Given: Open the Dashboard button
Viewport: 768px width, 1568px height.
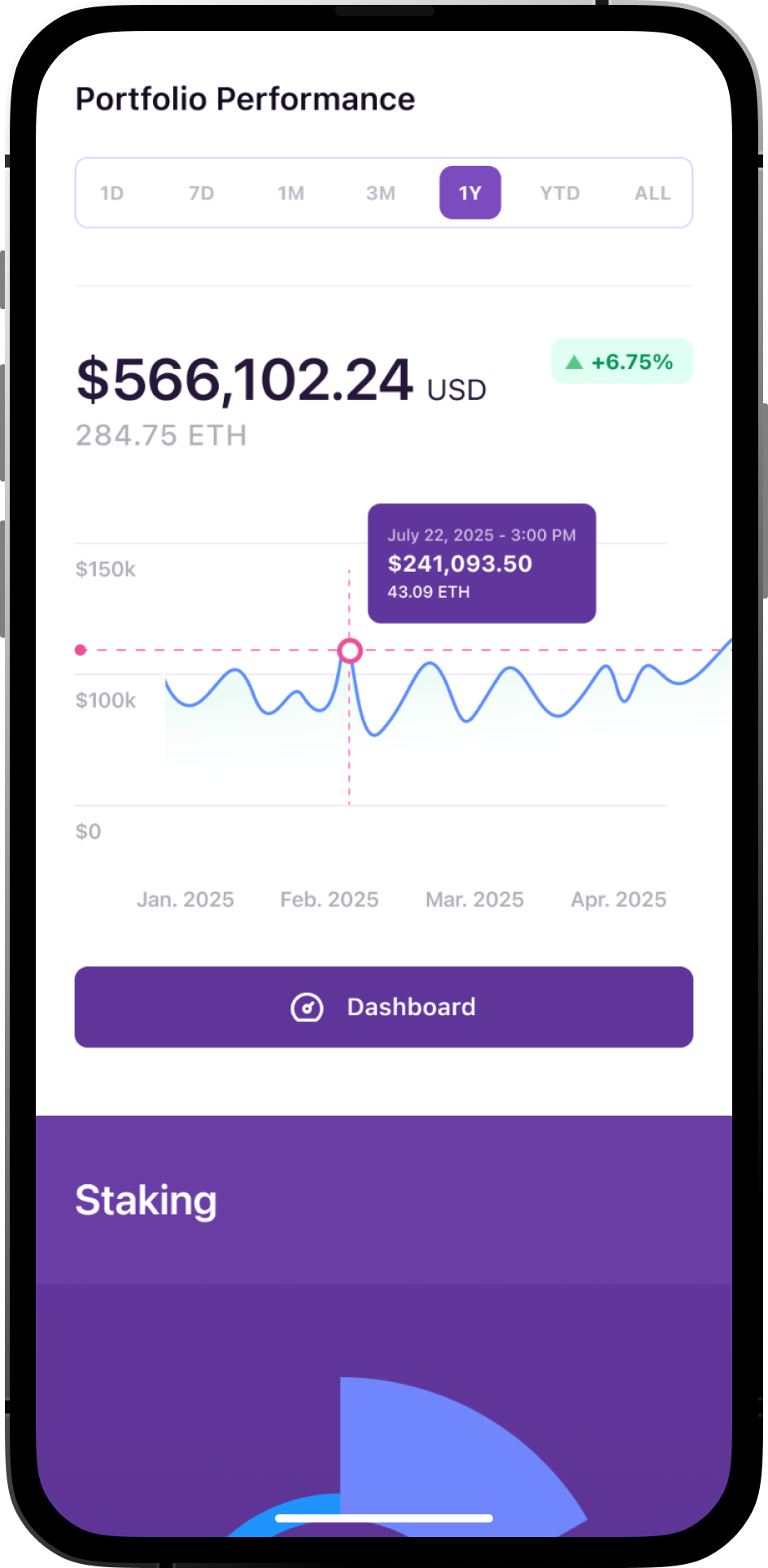Looking at the screenshot, I should (x=384, y=1007).
